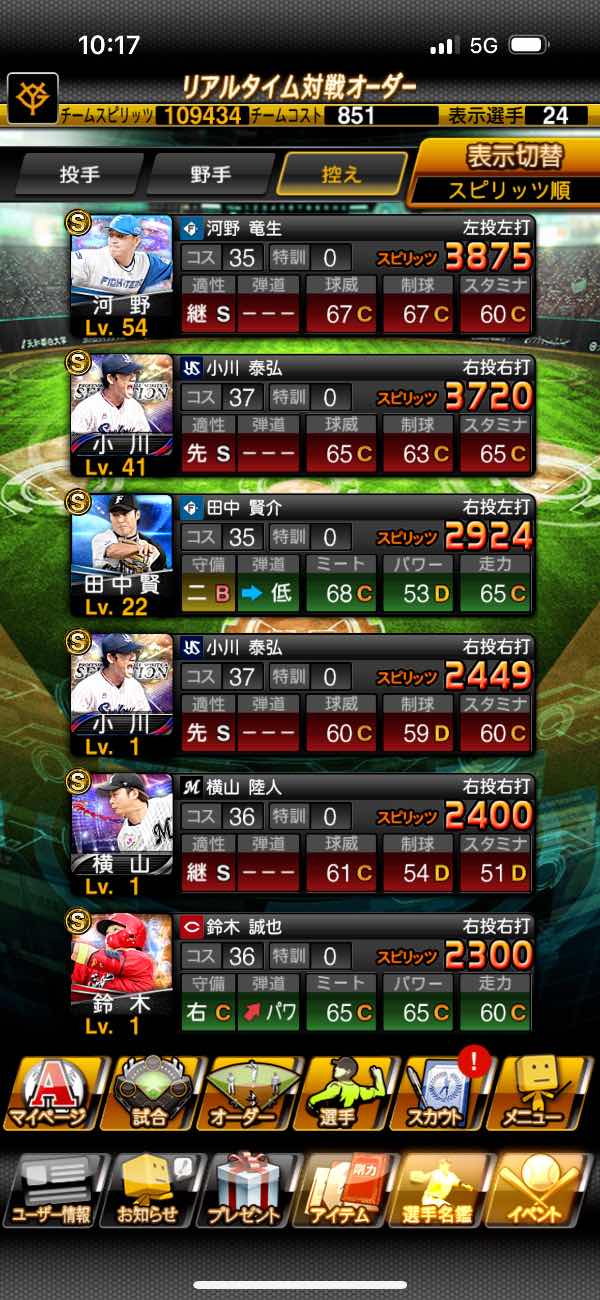Select the 控え tab
The image size is (600, 1300).
[x=342, y=174]
